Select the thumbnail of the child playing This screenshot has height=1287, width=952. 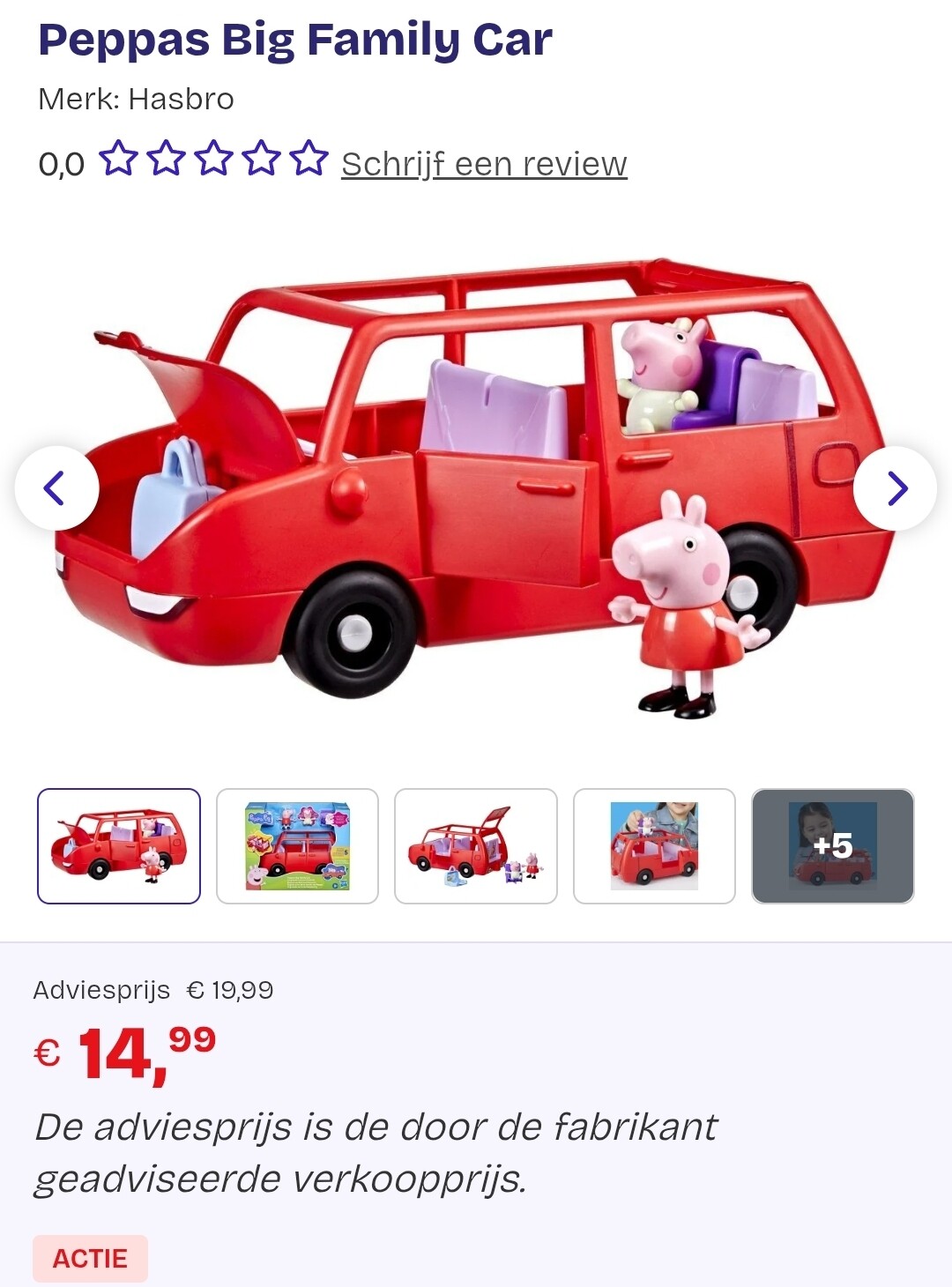[x=654, y=846]
